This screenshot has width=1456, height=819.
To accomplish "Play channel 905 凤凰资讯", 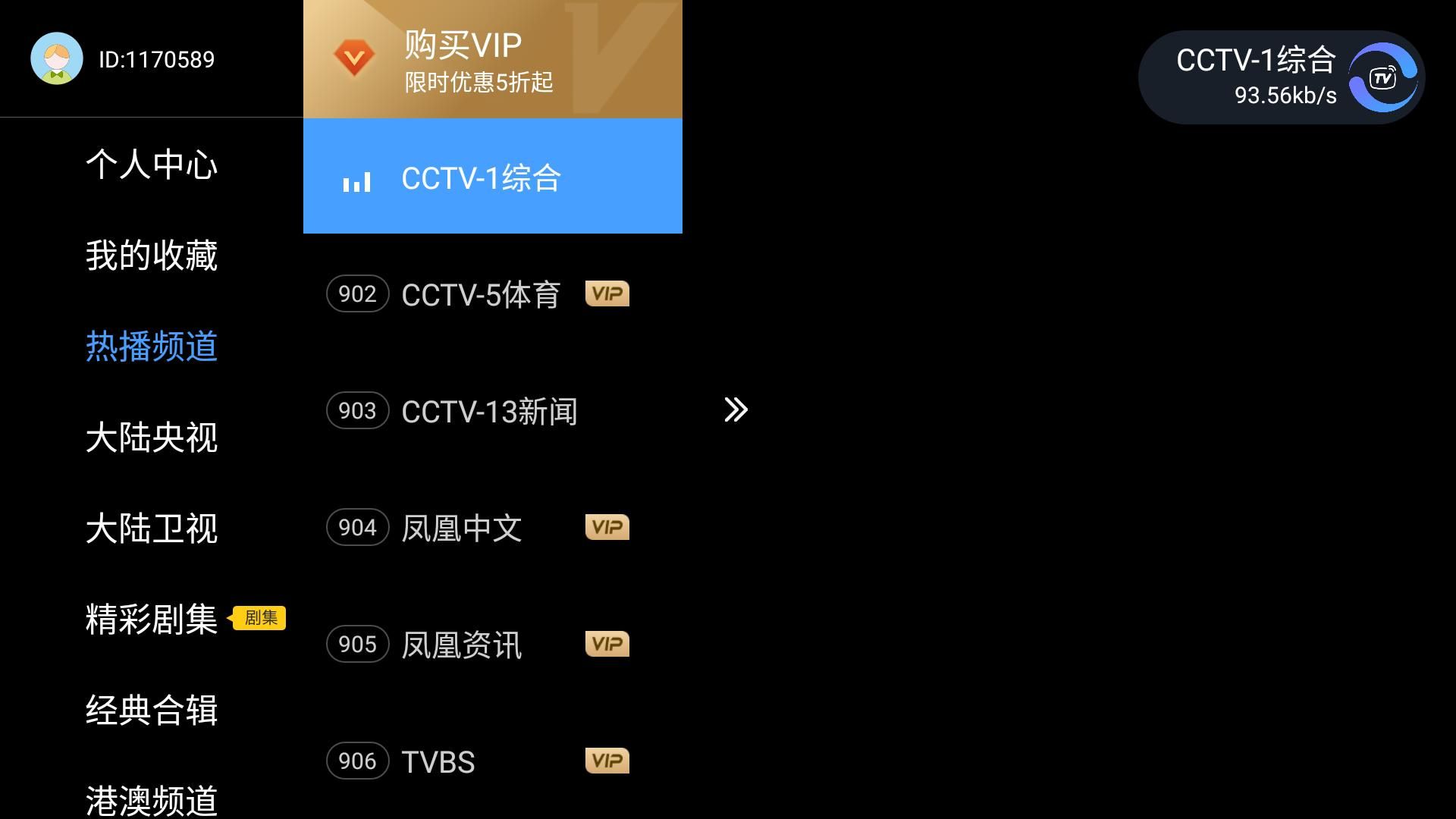I will 461,645.
